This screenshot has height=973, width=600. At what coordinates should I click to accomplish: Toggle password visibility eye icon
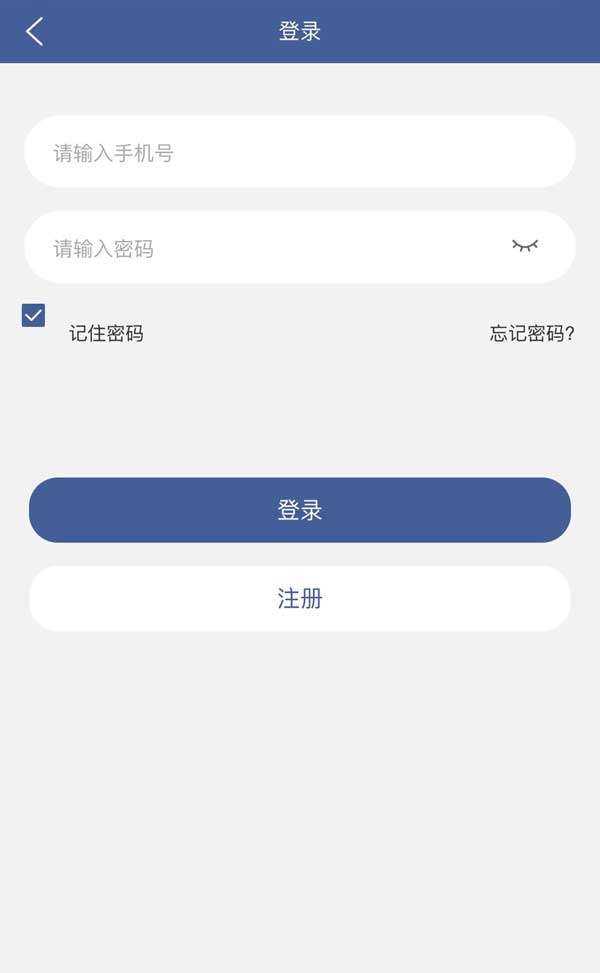click(525, 246)
